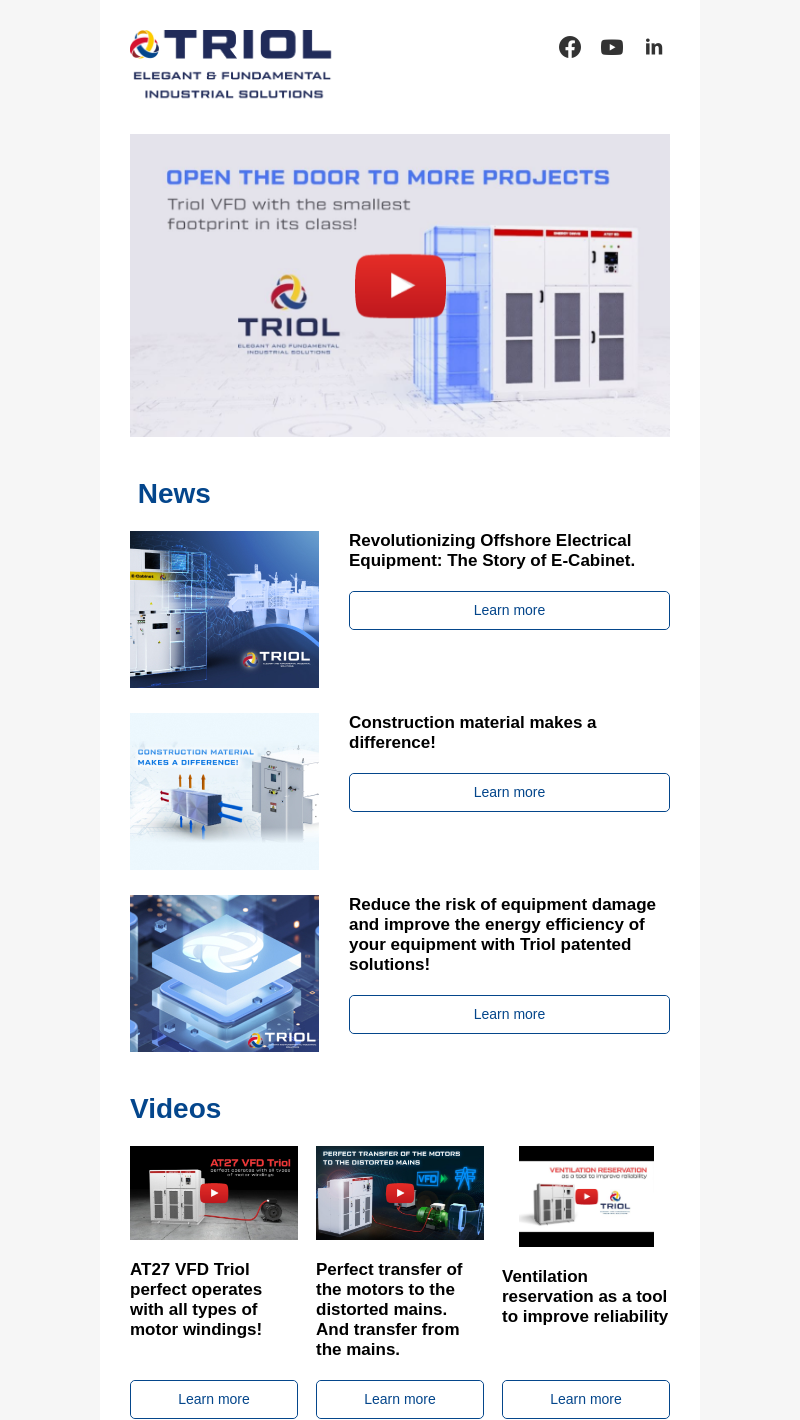This screenshot has width=800, height=1420.
Task: Play the AT27 VFD Triol video
Action: point(214,1193)
